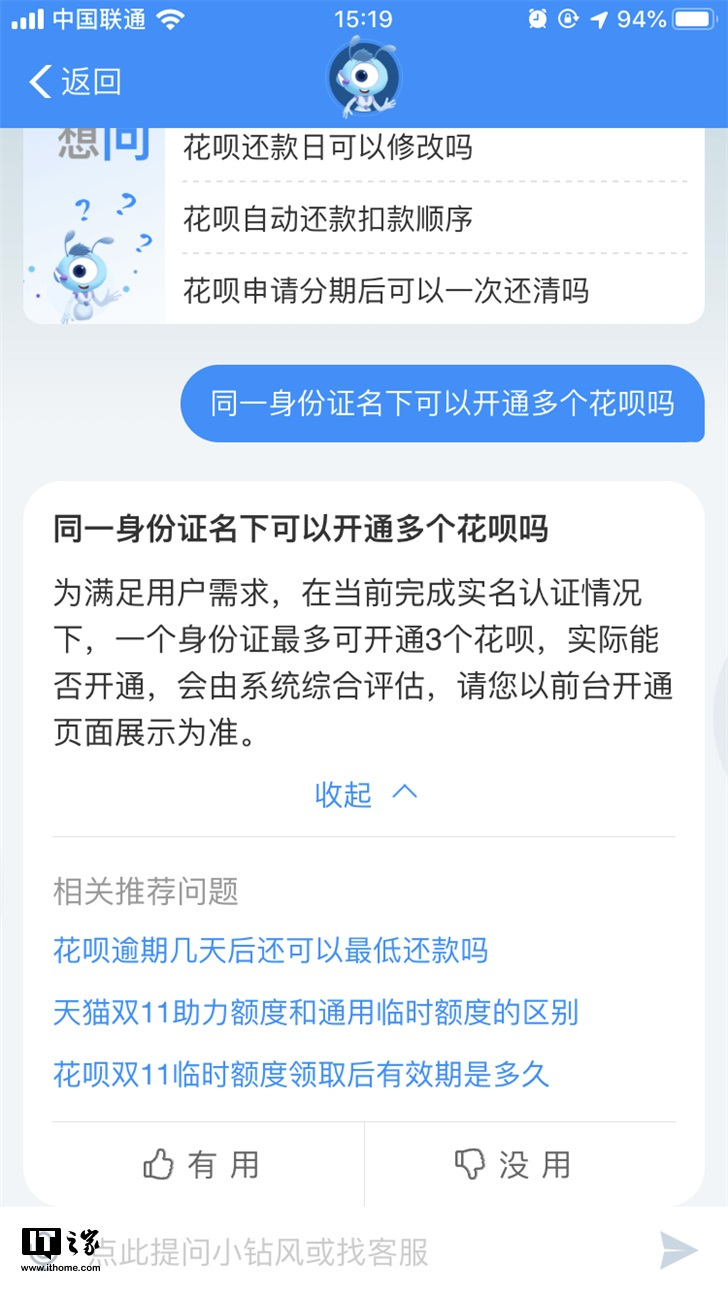Image resolution: width=728 pixels, height=1294 pixels.
Task: Open link 花呗双11临时额度领取后有效期是多久
Action: coord(301,1075)
